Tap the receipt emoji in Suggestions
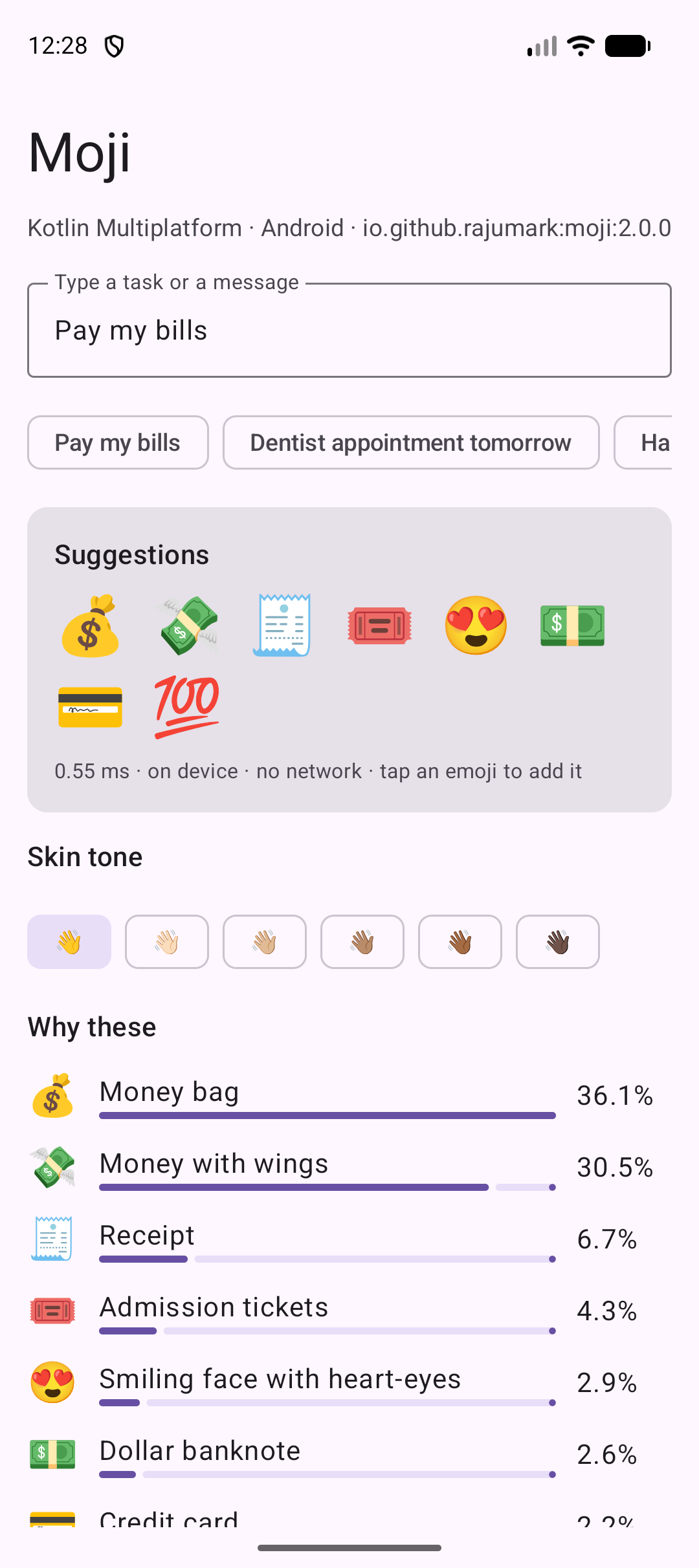 point(283,626)
